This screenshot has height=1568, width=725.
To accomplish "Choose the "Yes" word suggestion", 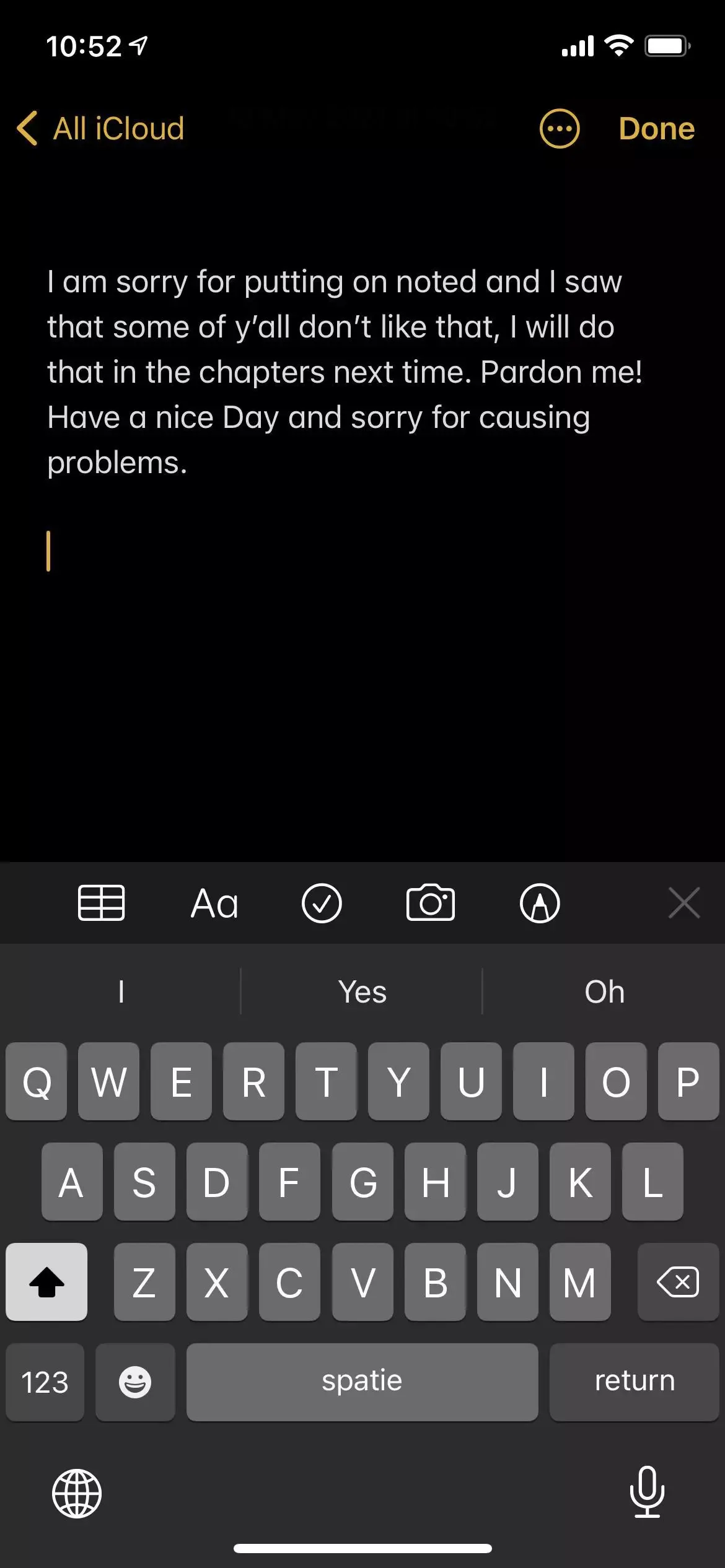I will pos(362,991).
